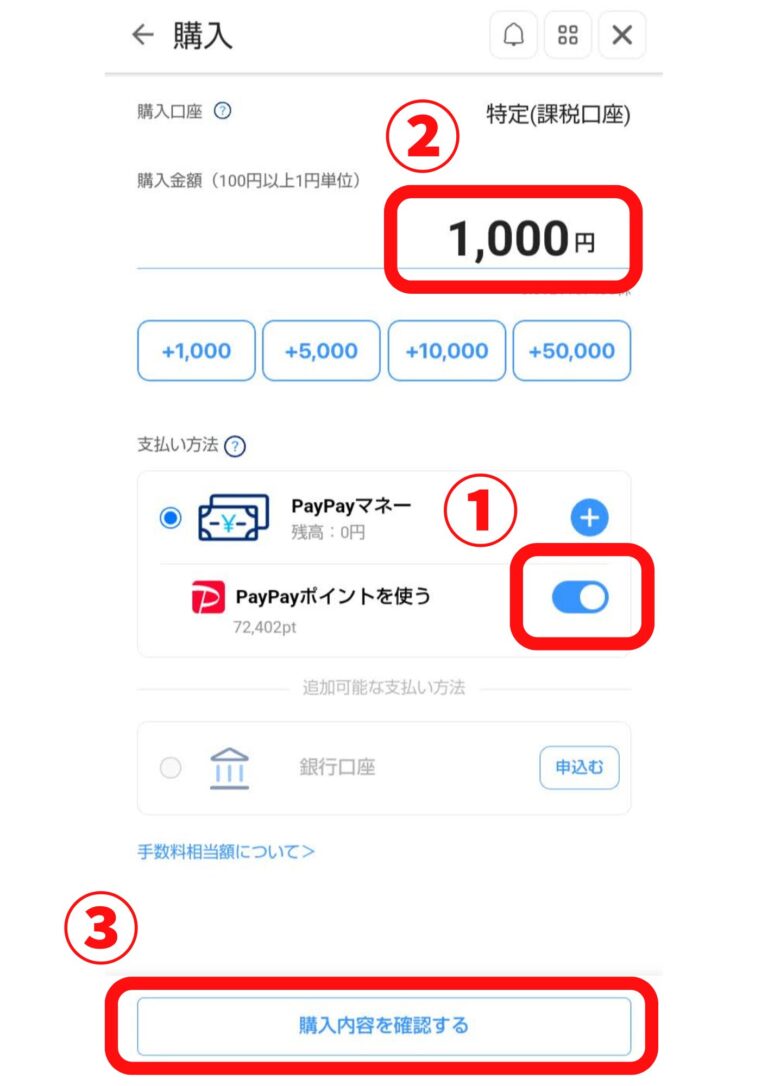Click the bank building icon for 銀行口座
768x1086 pixels.
(x=230, y=766)
